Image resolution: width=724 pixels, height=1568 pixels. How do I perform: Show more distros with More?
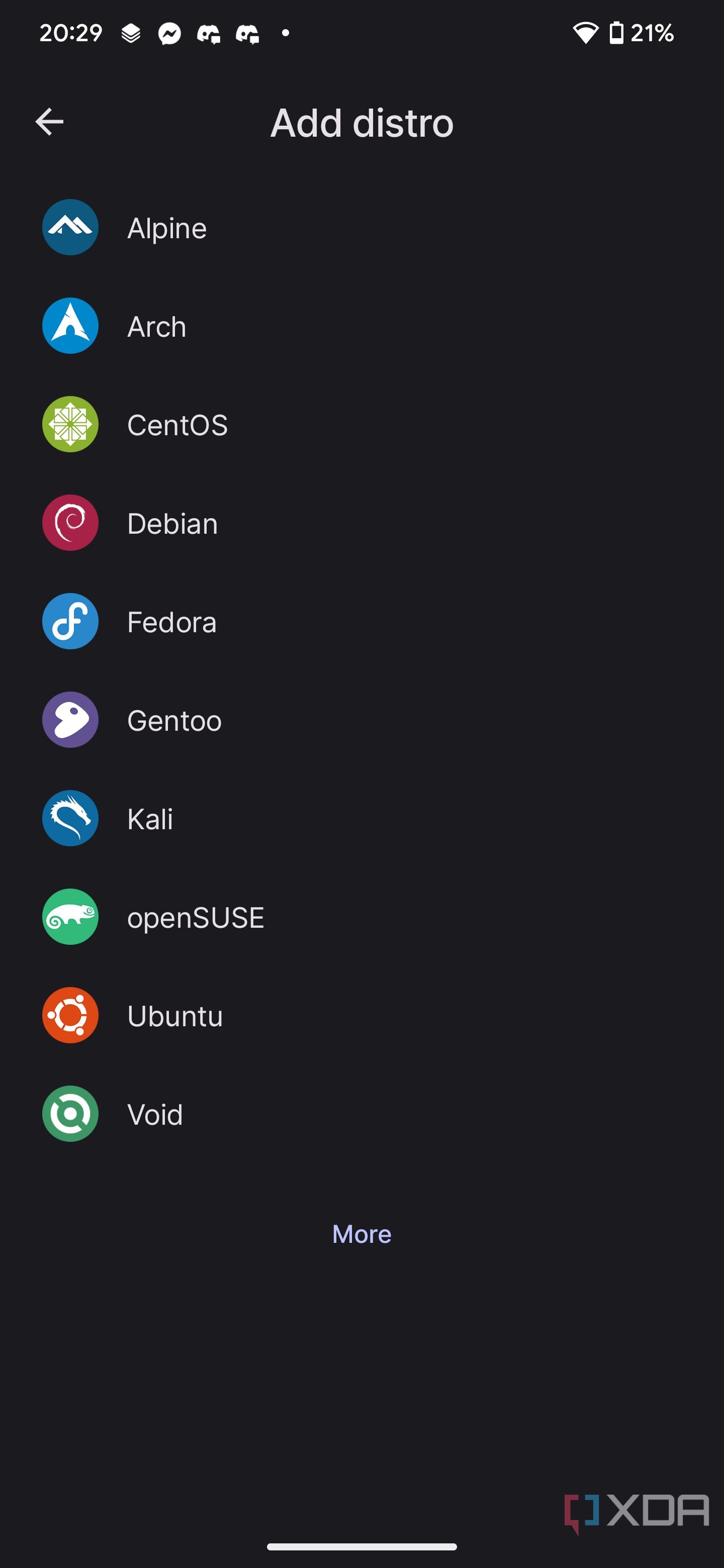click(361, 1234)
